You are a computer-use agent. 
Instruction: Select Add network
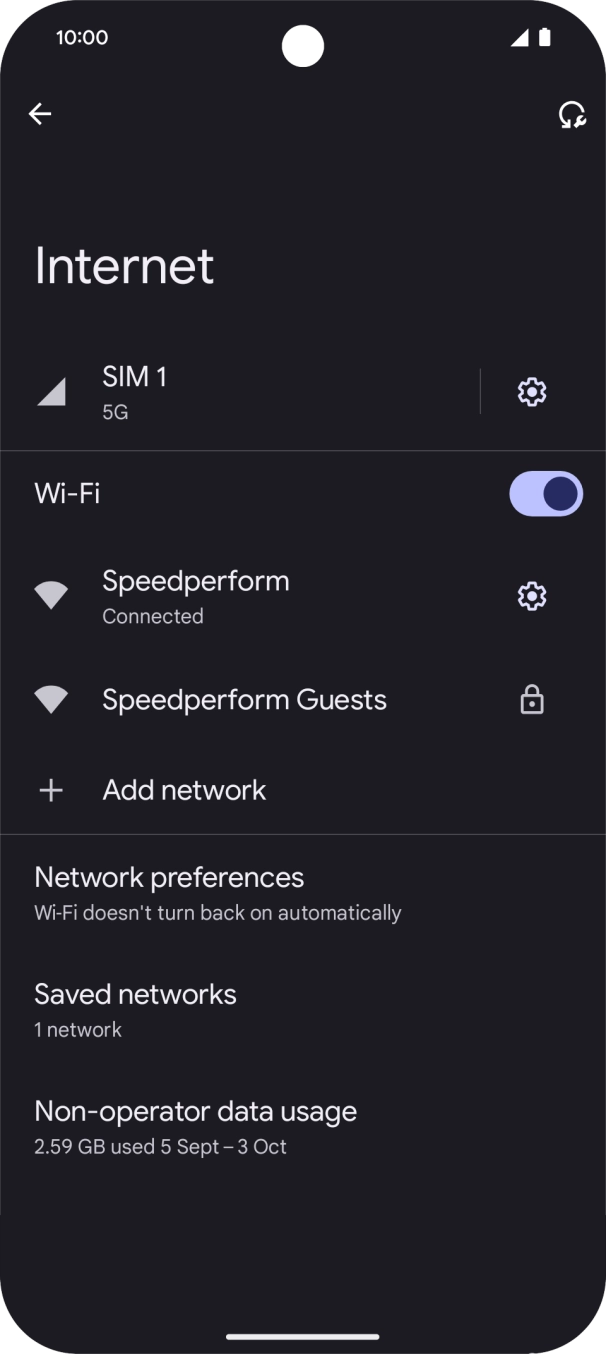click(184, 790)
